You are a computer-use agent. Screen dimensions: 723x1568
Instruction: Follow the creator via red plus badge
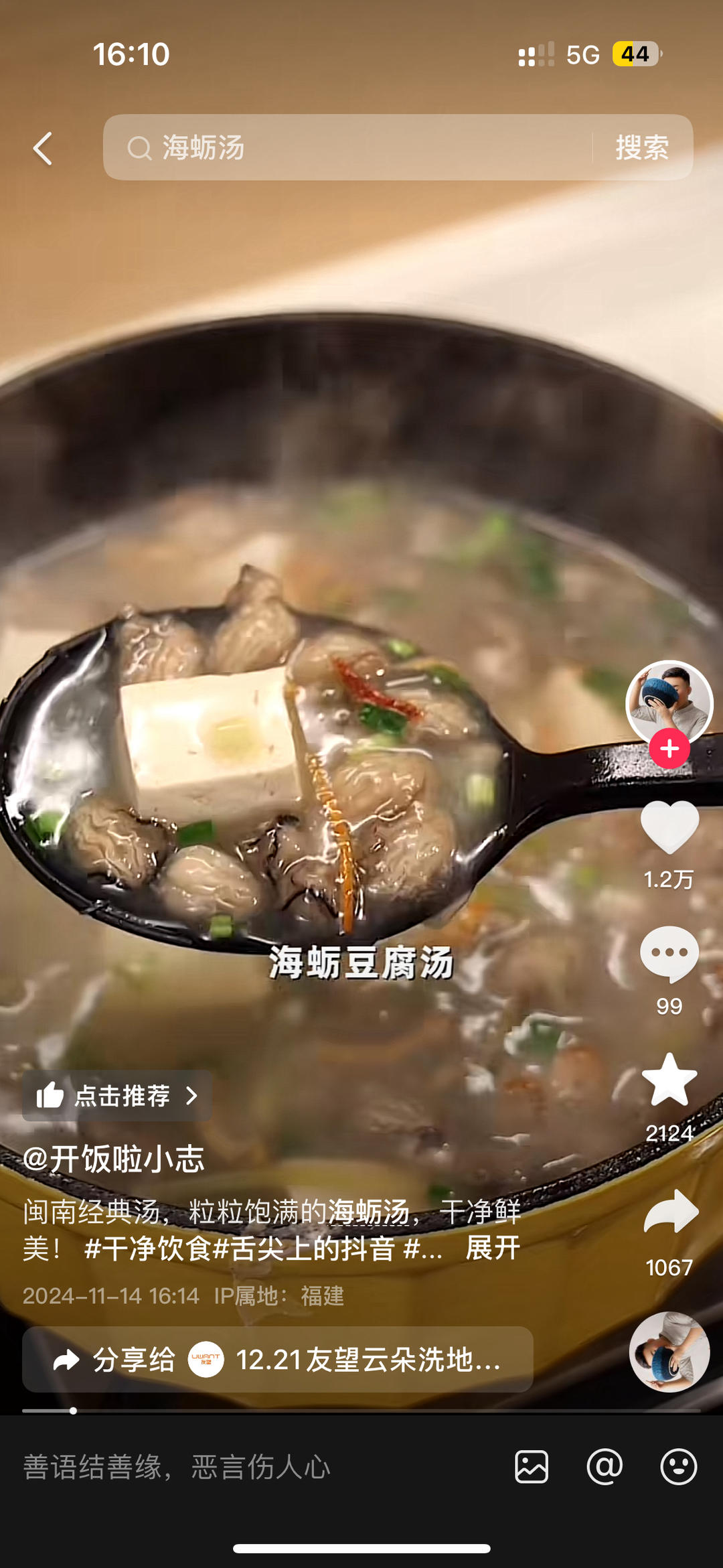[669, 749]
